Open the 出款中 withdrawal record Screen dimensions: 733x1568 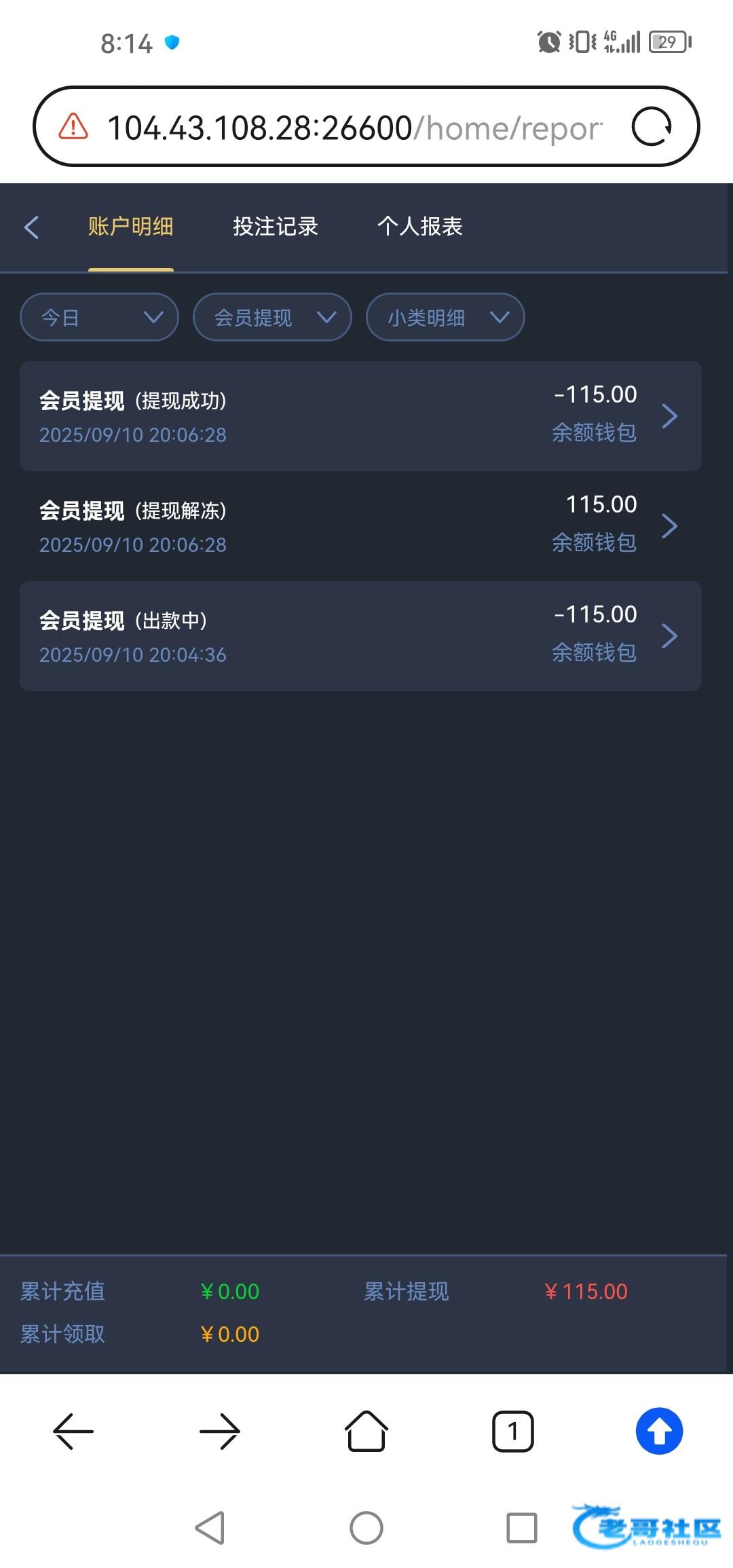click(x=360, y=635)
